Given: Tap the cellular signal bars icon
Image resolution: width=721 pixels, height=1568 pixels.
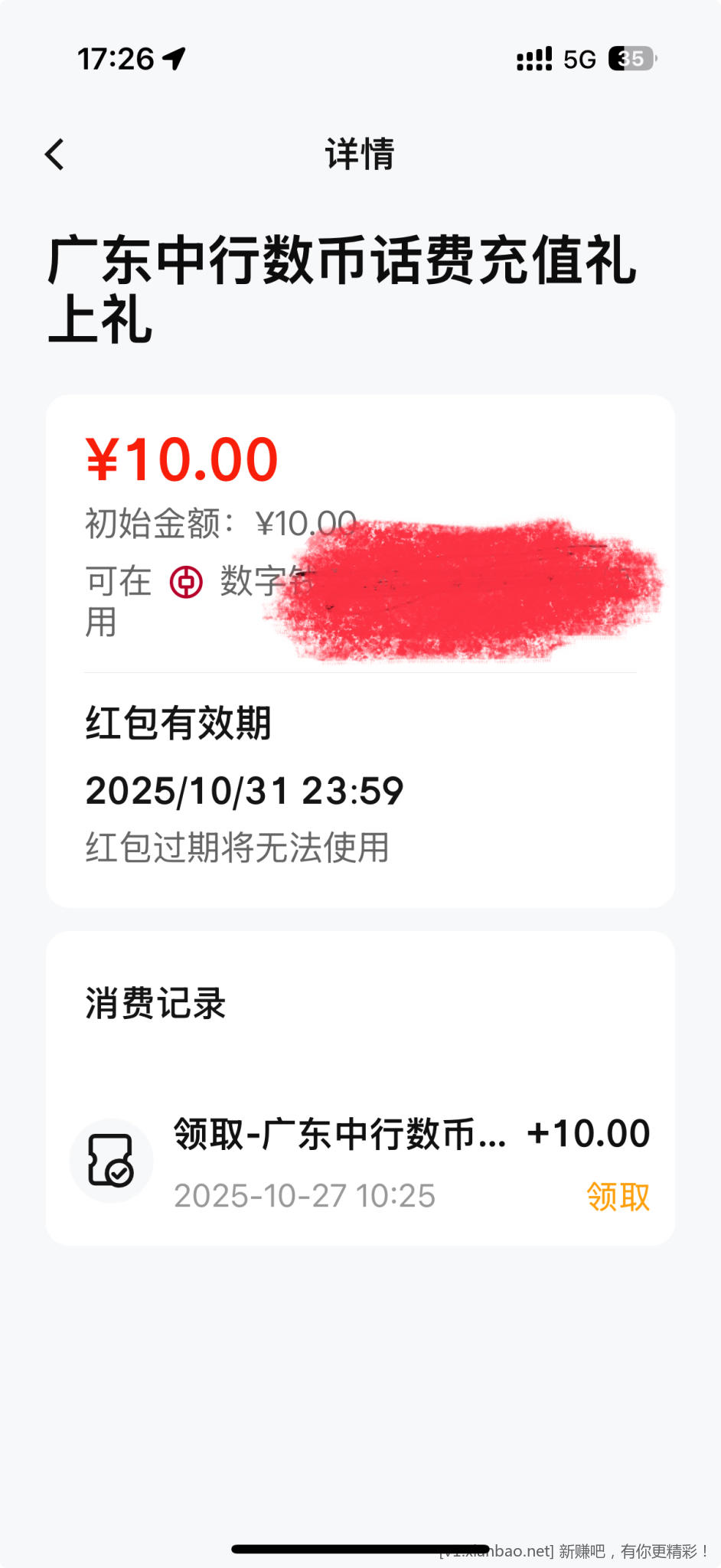Looking at the screenshot, I should coord(534,57).
